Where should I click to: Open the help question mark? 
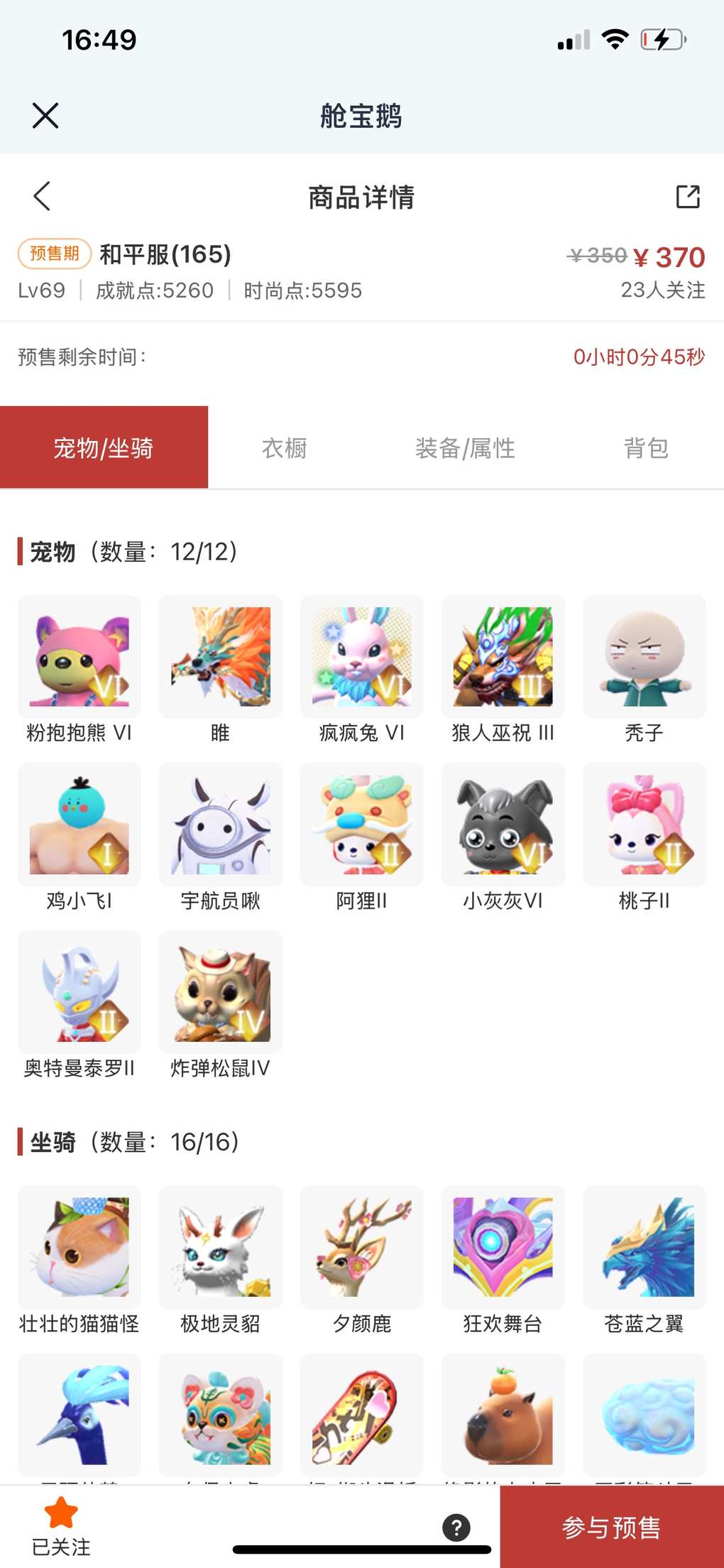click(x=456, y=1527)
